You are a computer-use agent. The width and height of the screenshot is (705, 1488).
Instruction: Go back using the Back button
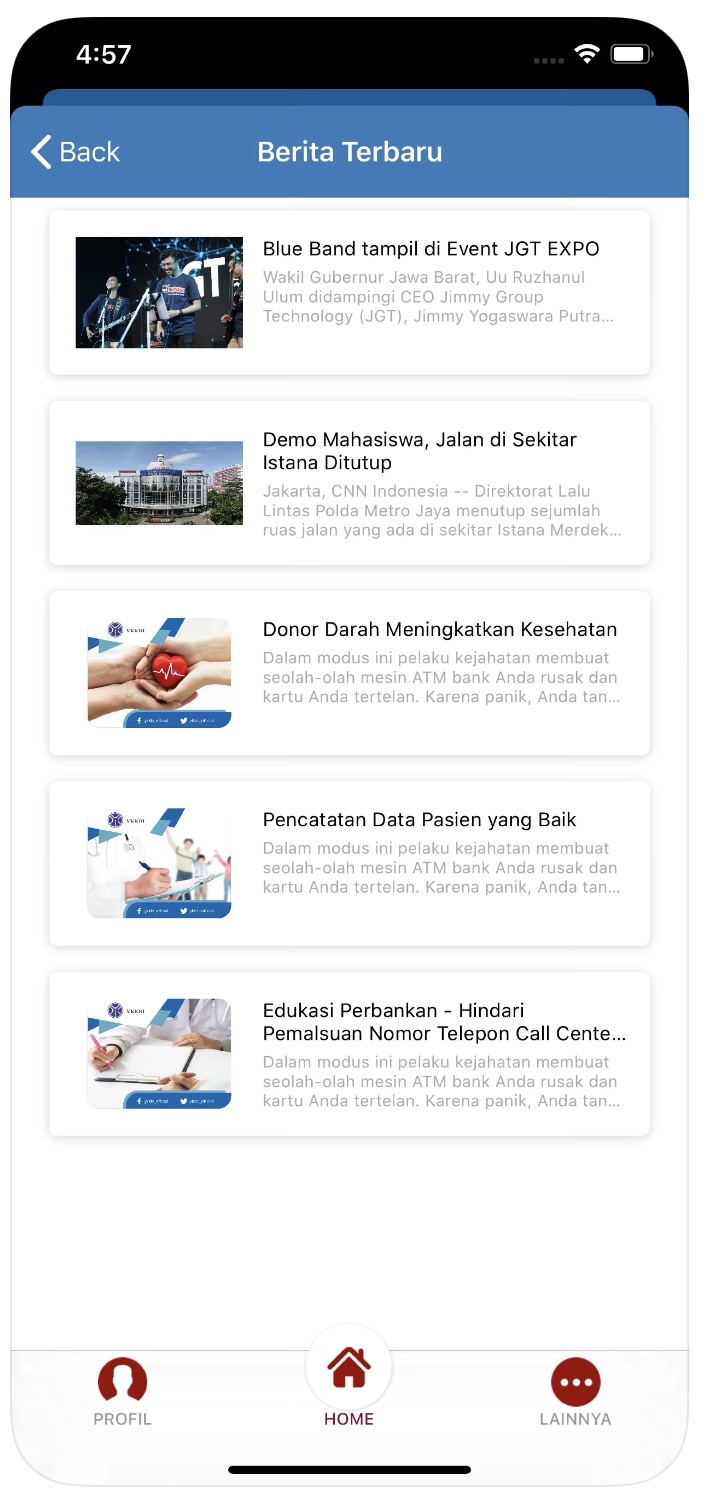[75, 152]
